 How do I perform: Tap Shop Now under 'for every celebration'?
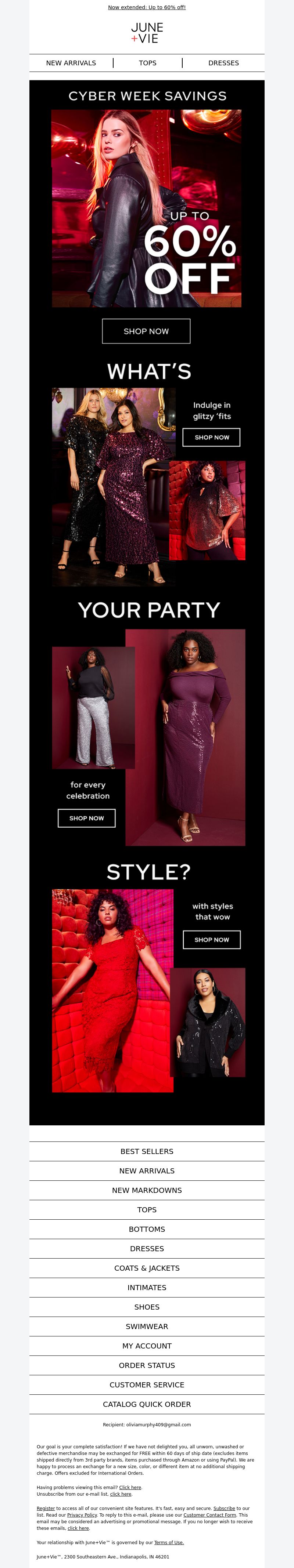coord(87,818)
